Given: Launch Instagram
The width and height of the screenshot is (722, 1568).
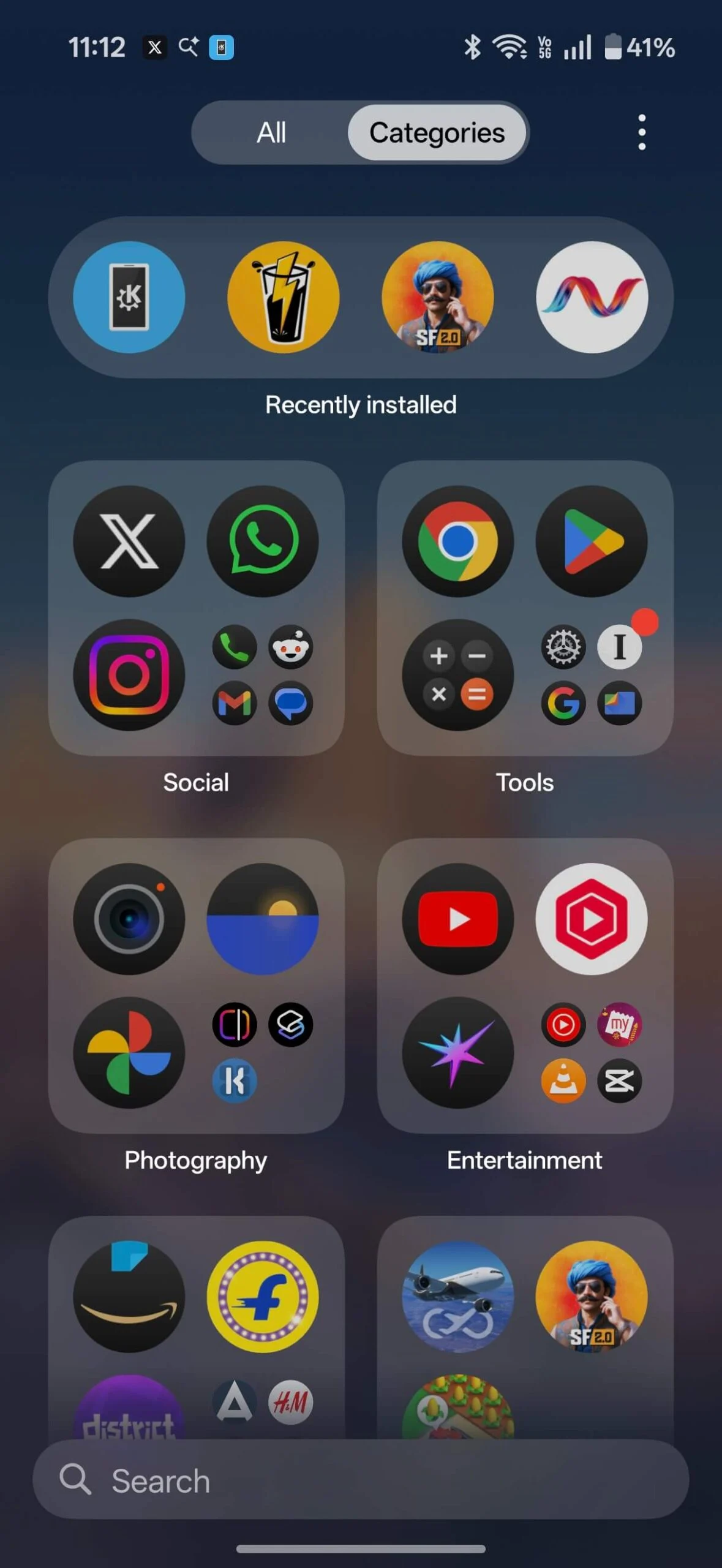Looking at the screenshot, I should (x=129, y=674).
